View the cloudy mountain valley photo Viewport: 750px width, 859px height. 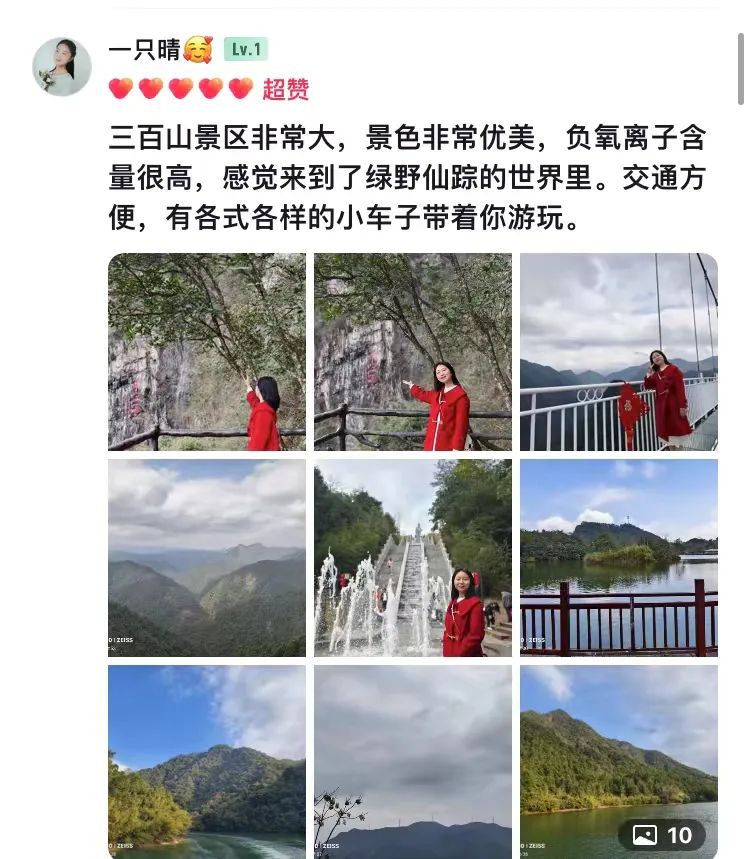coord(207,557)
